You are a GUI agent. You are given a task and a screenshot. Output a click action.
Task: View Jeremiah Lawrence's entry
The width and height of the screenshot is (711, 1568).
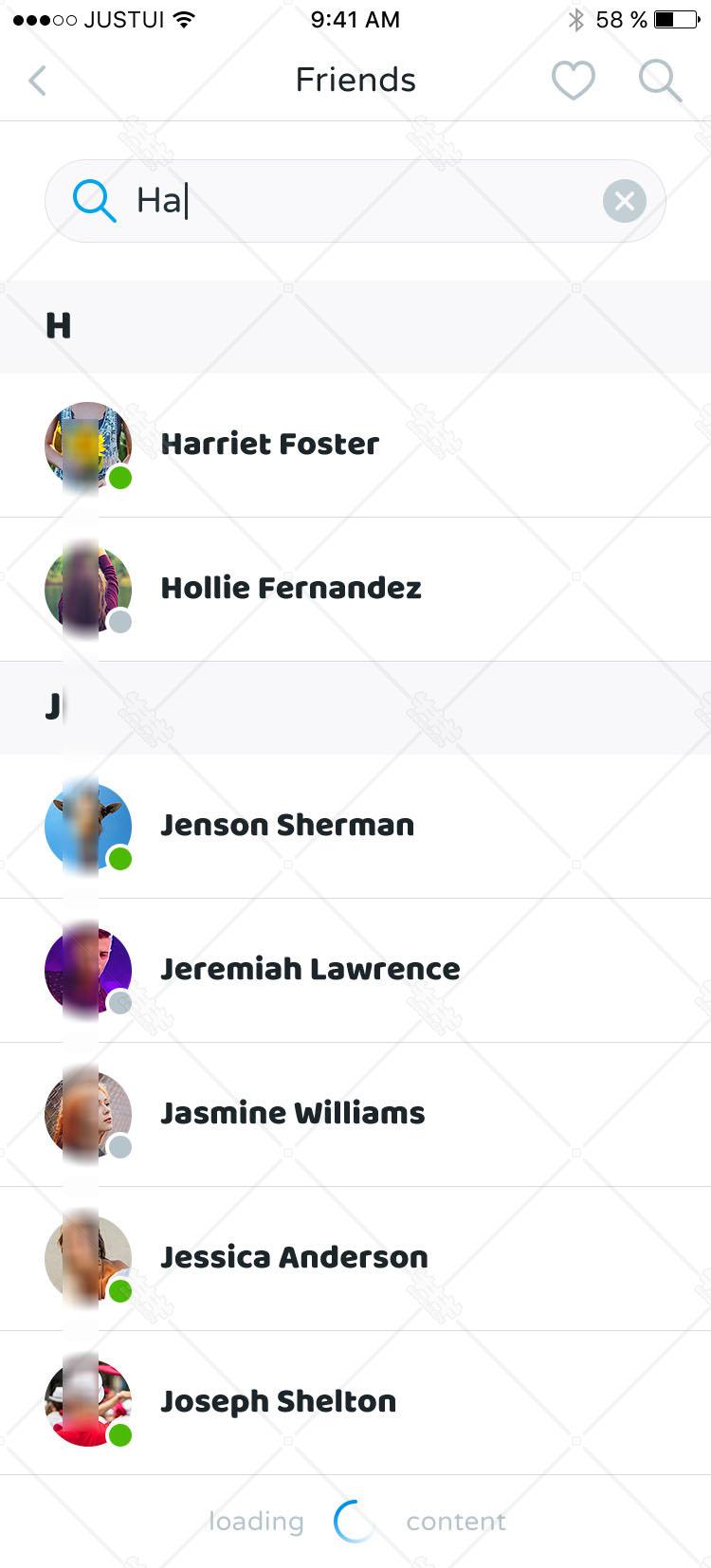(x=355, y=970)
